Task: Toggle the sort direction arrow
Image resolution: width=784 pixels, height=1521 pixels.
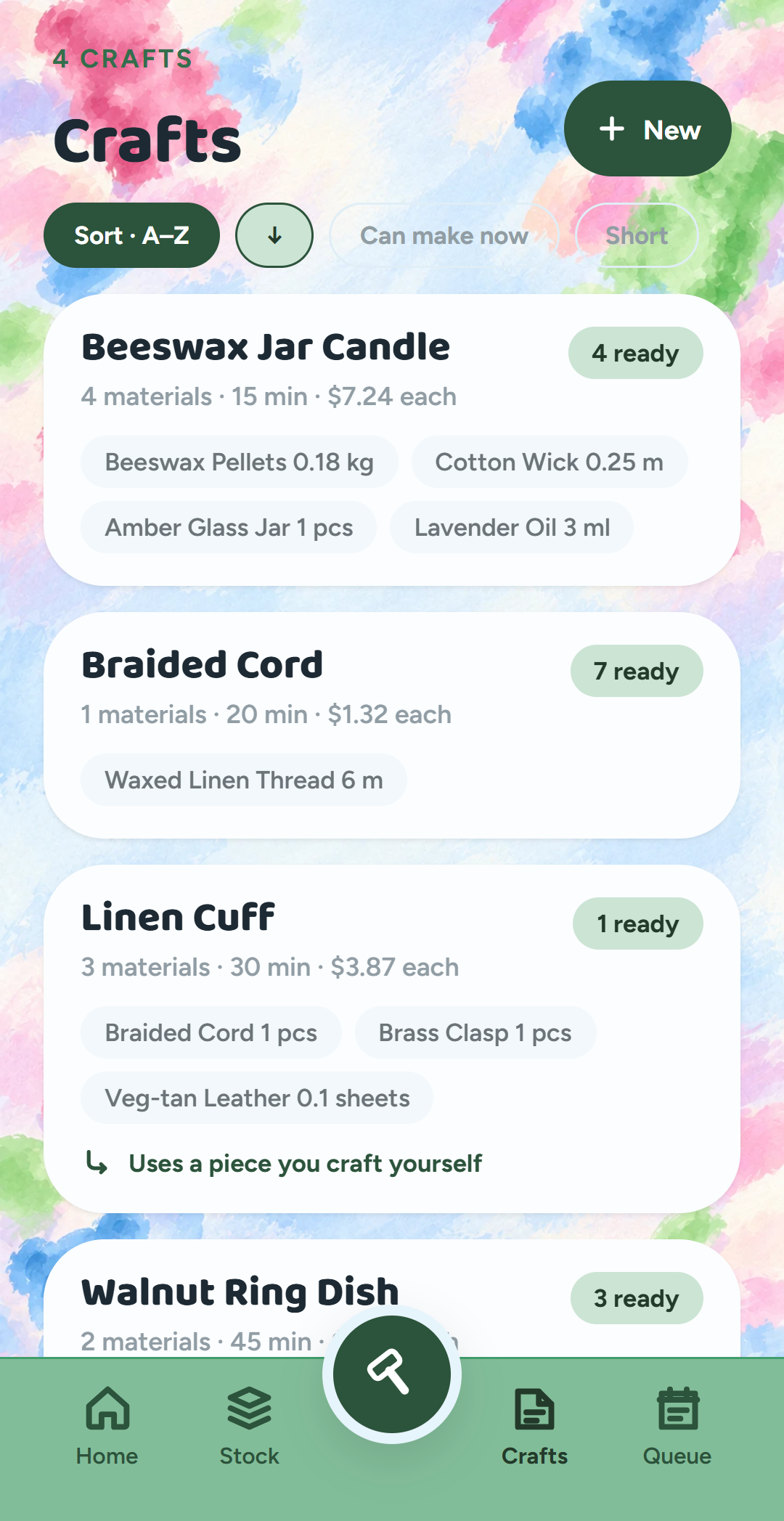Action: pyautogui.click(x=274, y=235)
